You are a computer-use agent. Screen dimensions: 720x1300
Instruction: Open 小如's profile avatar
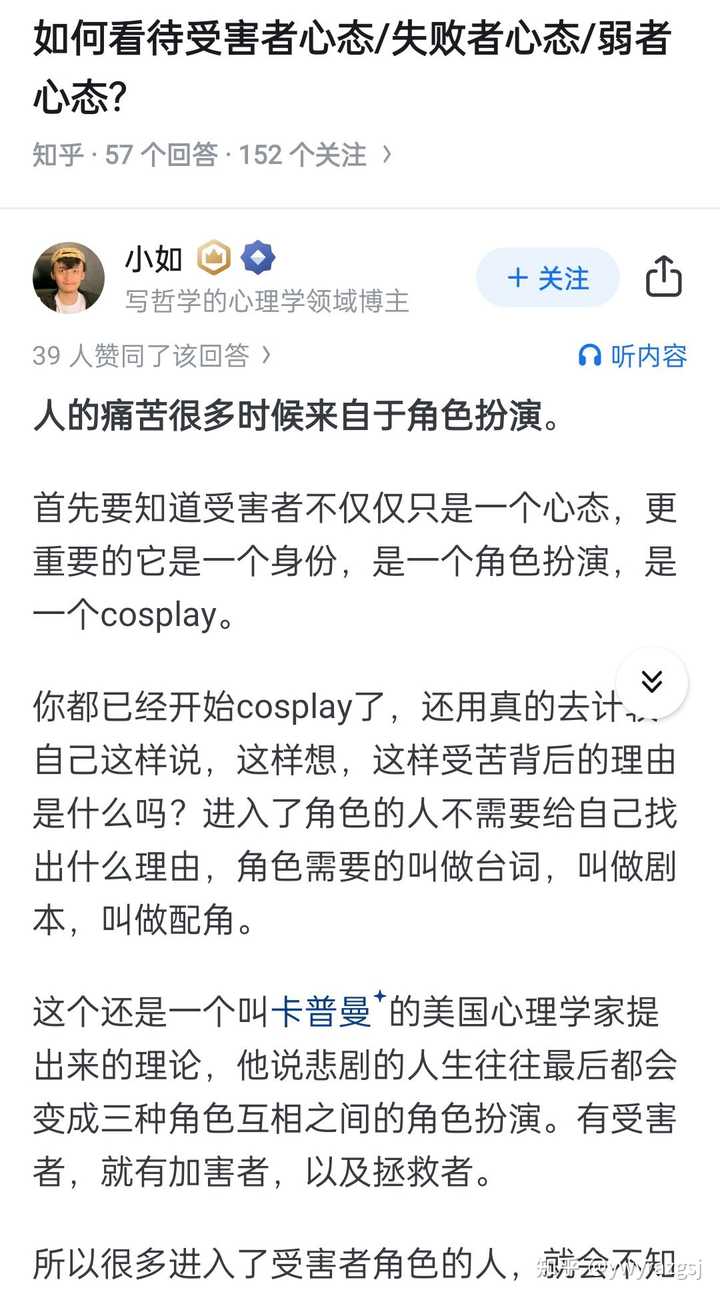(68, 277)
